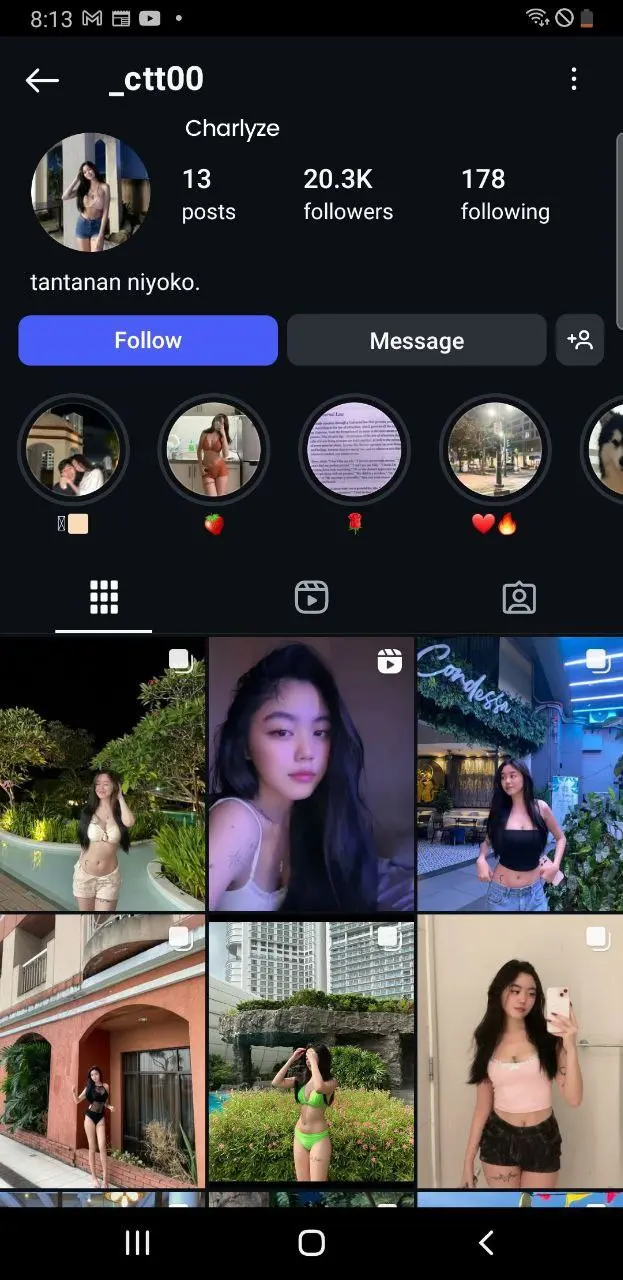Send a message to this profile
623x1280 pixels.
click(417, 340)
